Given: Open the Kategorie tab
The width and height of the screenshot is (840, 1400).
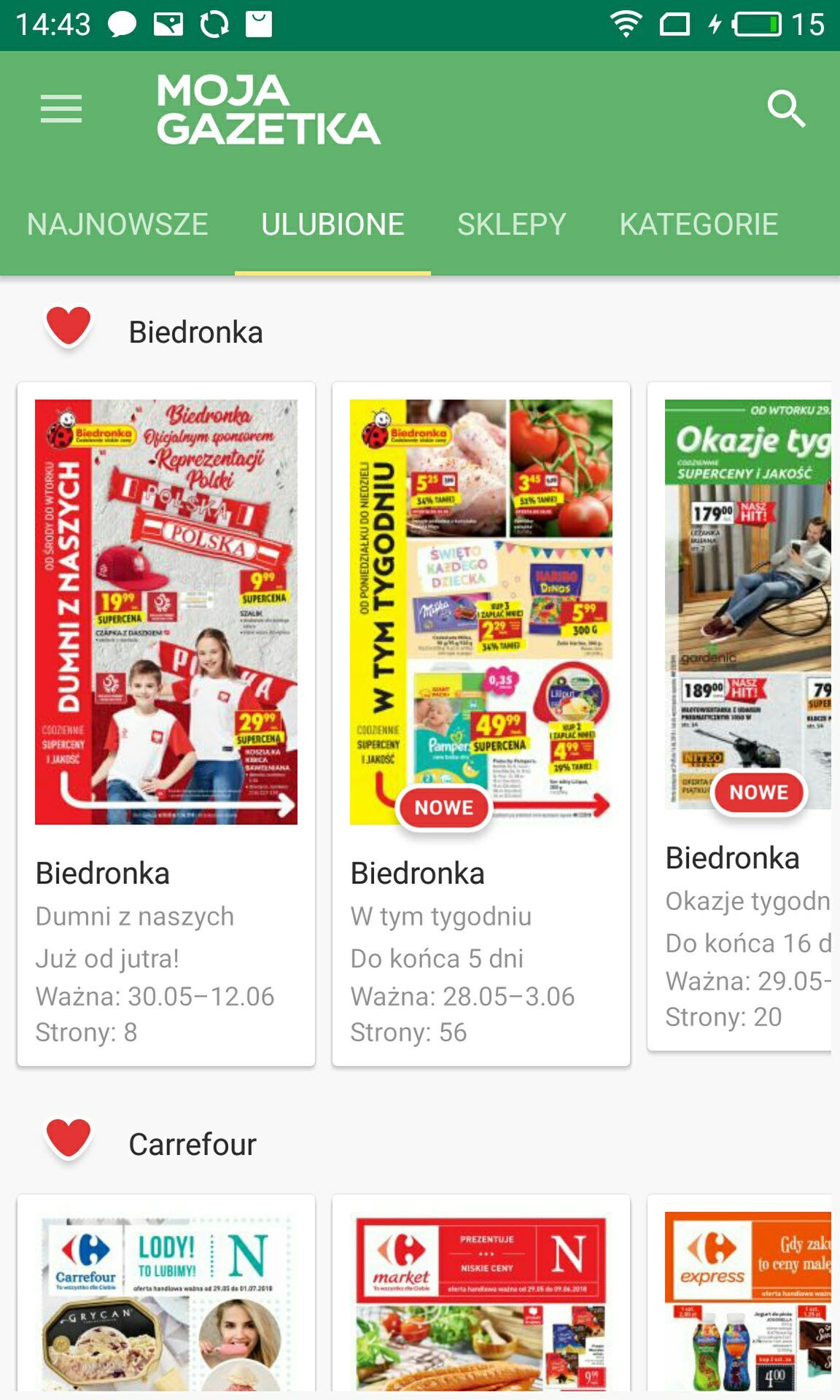Looking at the screenshot, I should click(699, 224).
